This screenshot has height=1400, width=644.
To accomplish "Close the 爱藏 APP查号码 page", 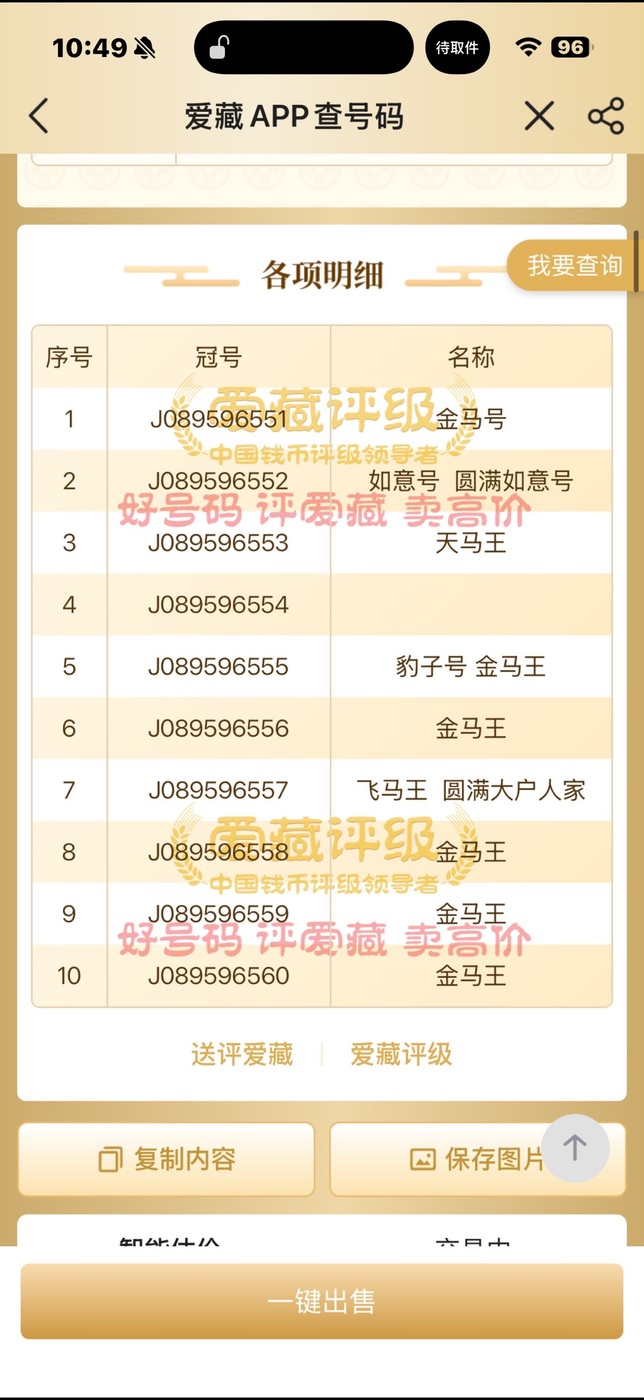I will coord(539,117).
